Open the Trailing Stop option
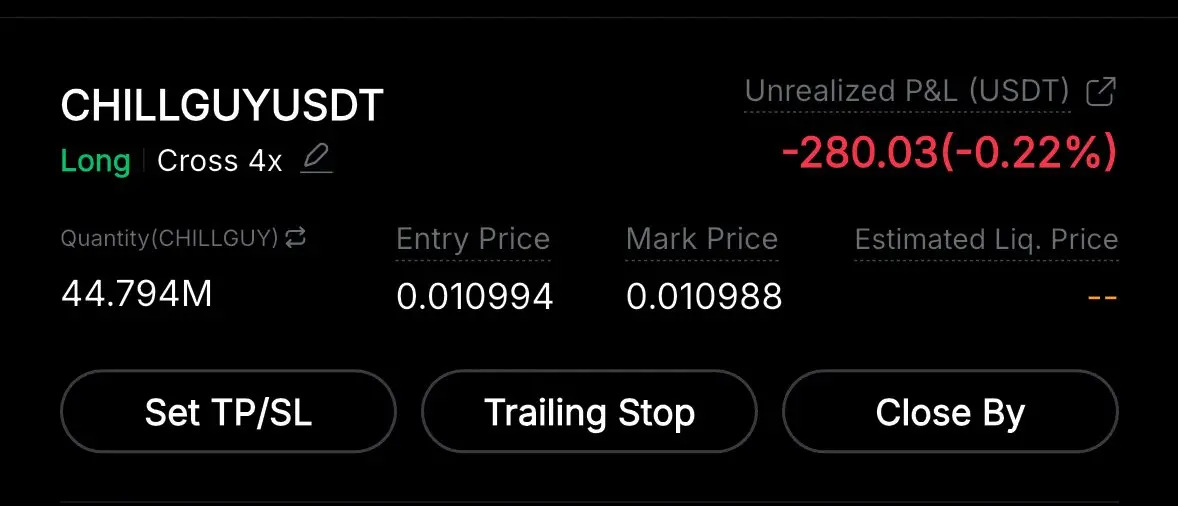The image size is (1178, 506). [589, 412]
